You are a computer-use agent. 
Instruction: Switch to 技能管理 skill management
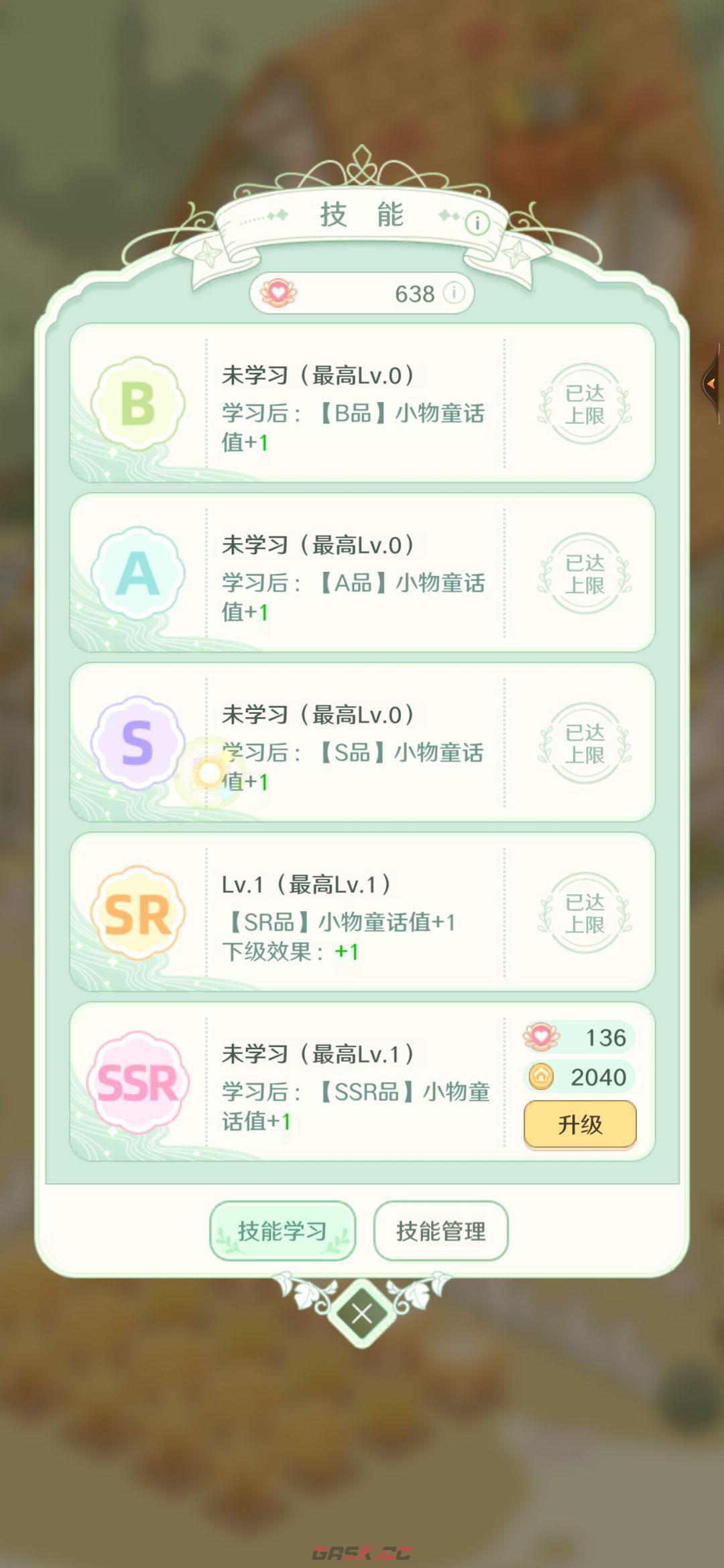(440, 1230)
